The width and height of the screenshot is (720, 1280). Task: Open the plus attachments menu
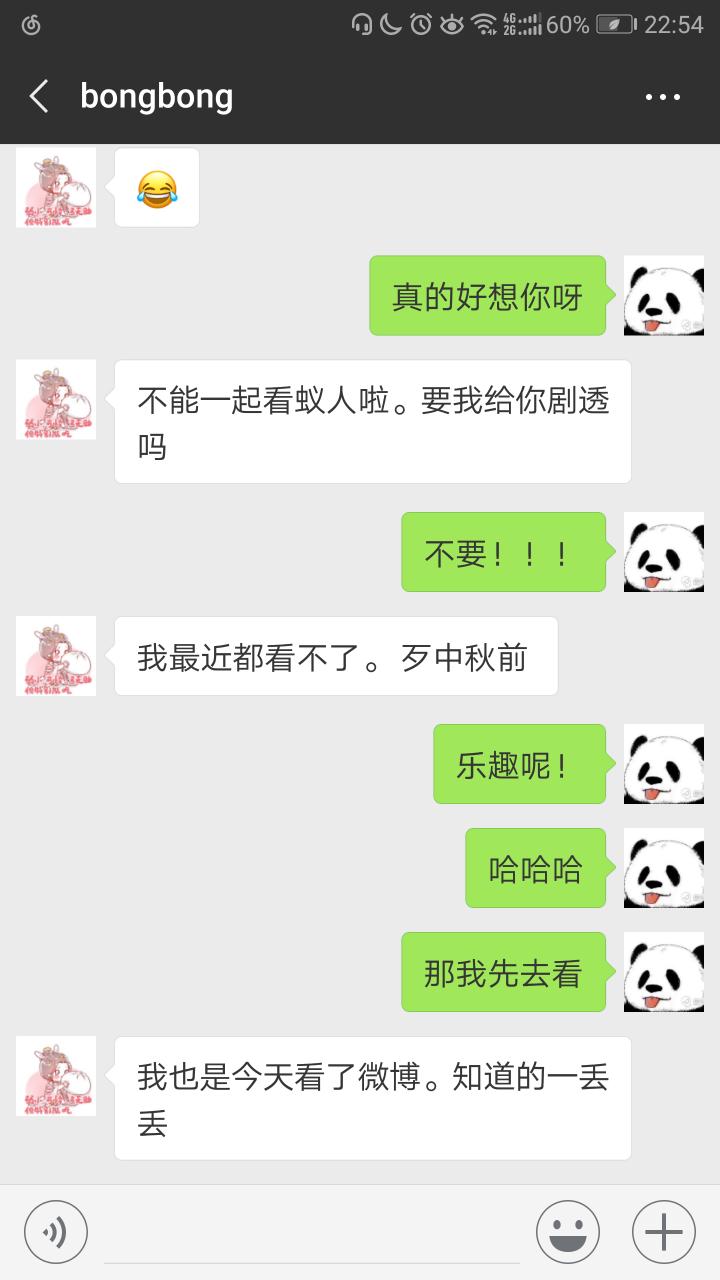pyautogui.click(x=664, y=1232)
